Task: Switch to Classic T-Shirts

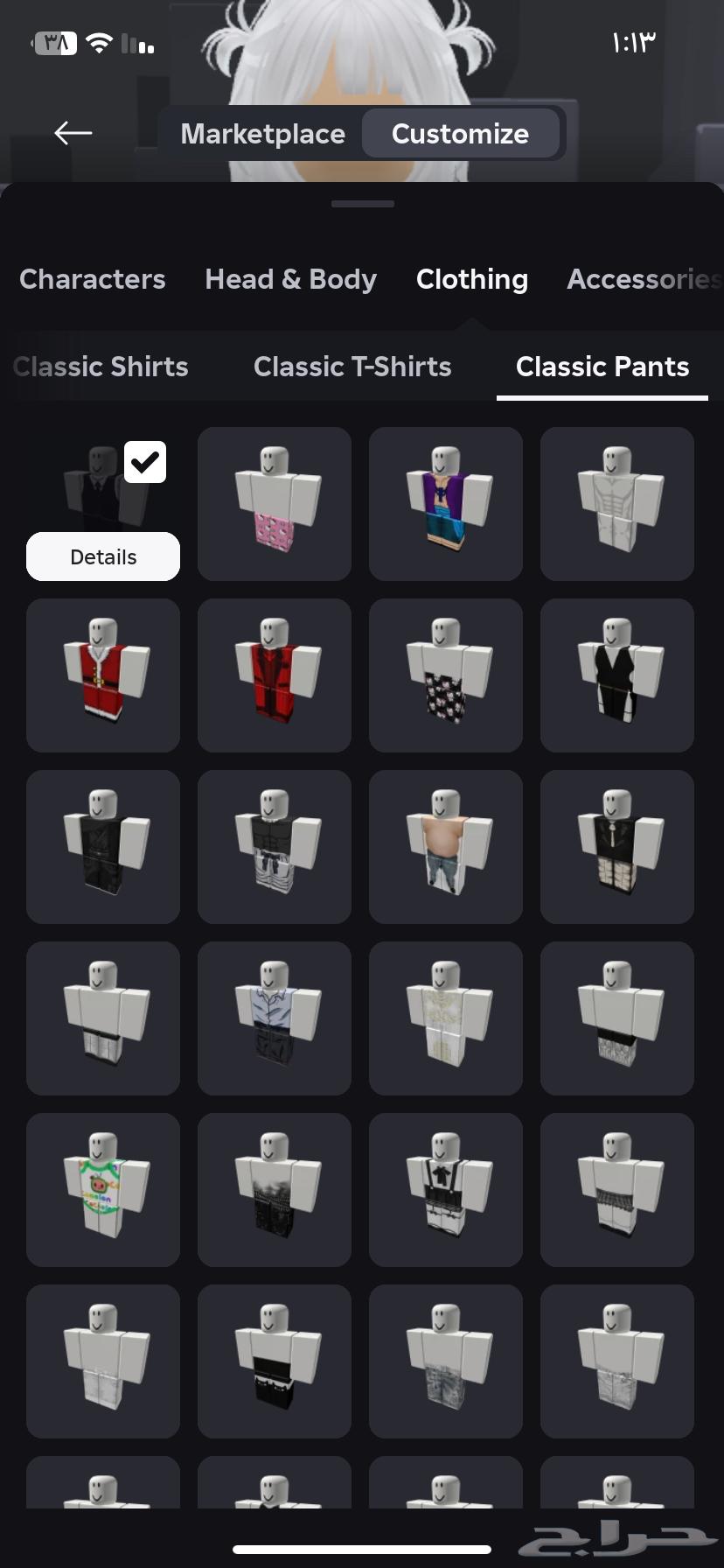Action: tap(352, 367)
